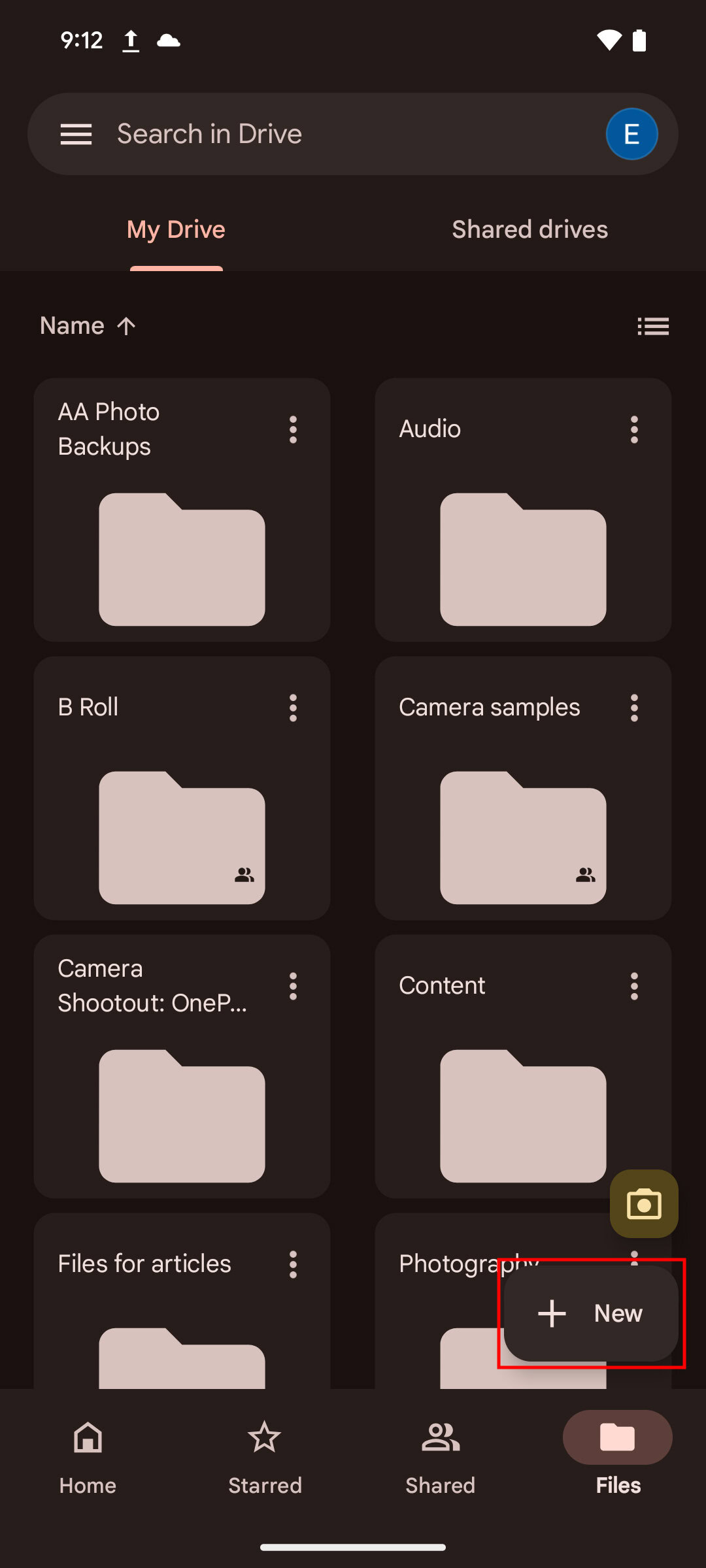This screenshot has height=1568, width=706.
Task: Open more options for B Roll folder
Action: (293, 708)
